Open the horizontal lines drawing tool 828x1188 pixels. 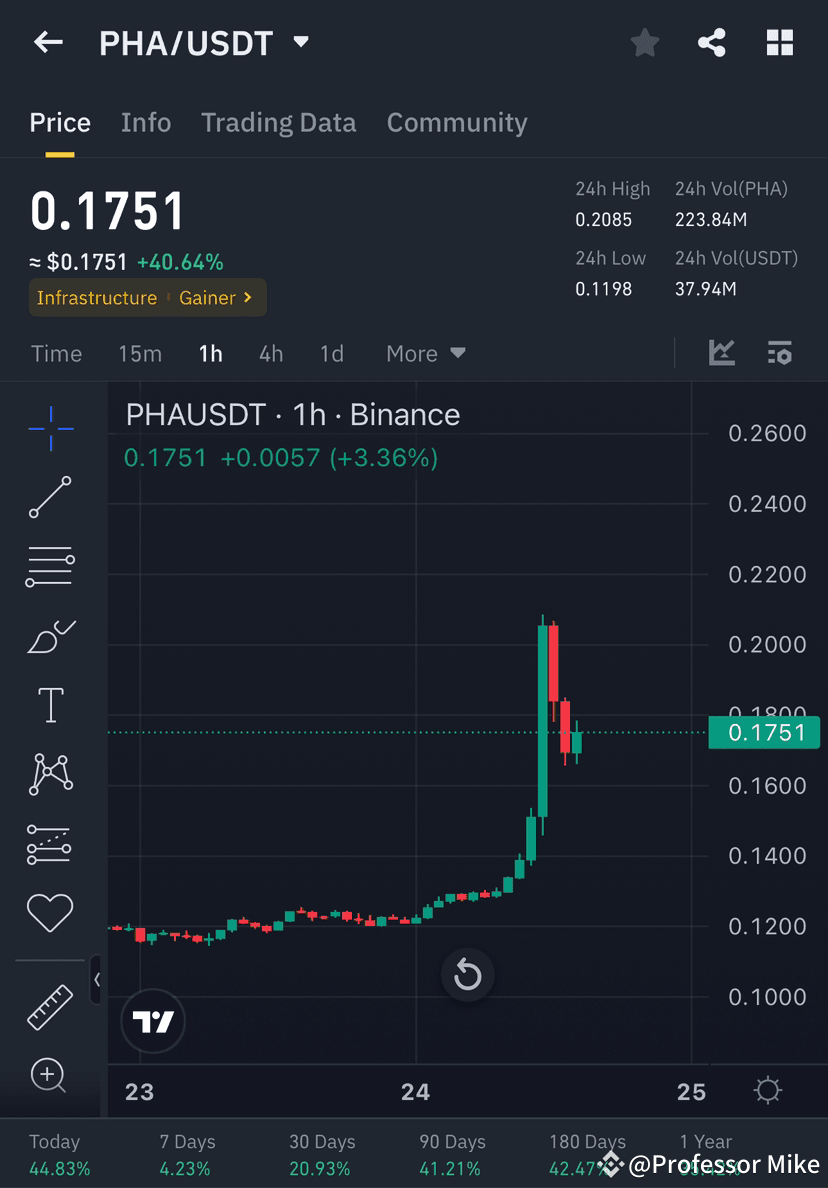pos(50,566)
